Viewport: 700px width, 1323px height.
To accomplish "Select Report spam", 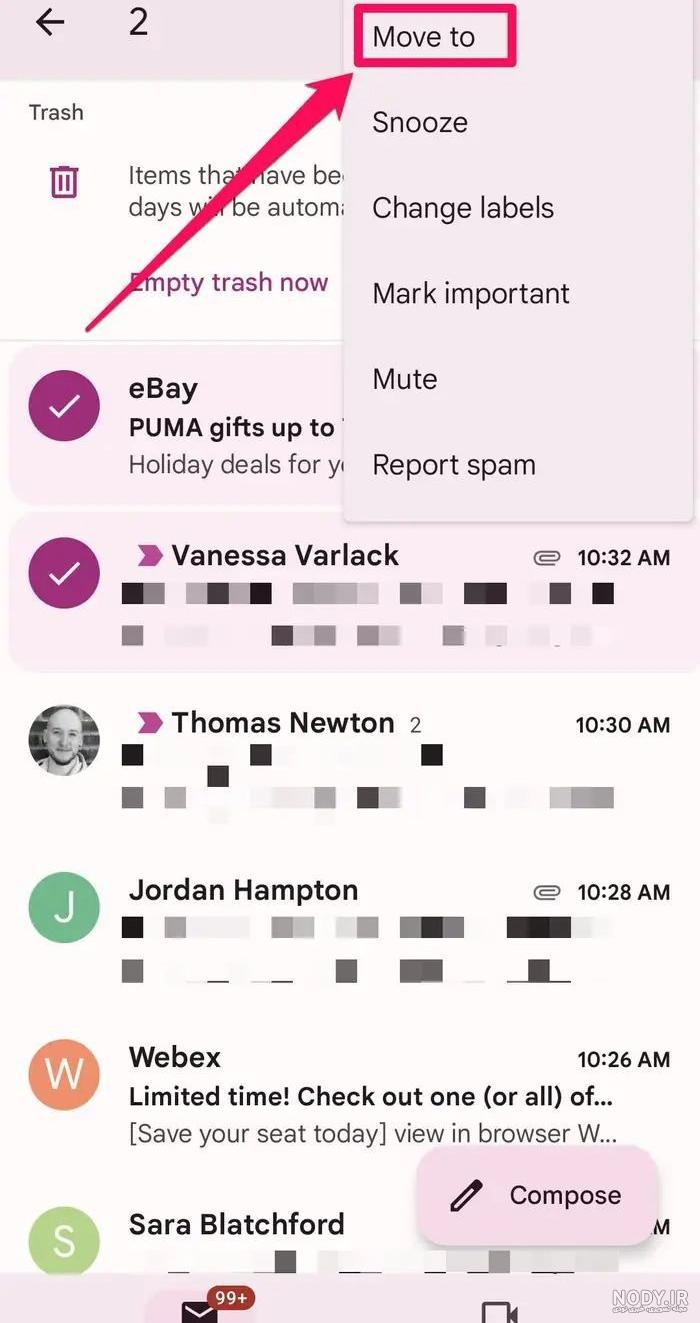I will [x=454, y=465].
